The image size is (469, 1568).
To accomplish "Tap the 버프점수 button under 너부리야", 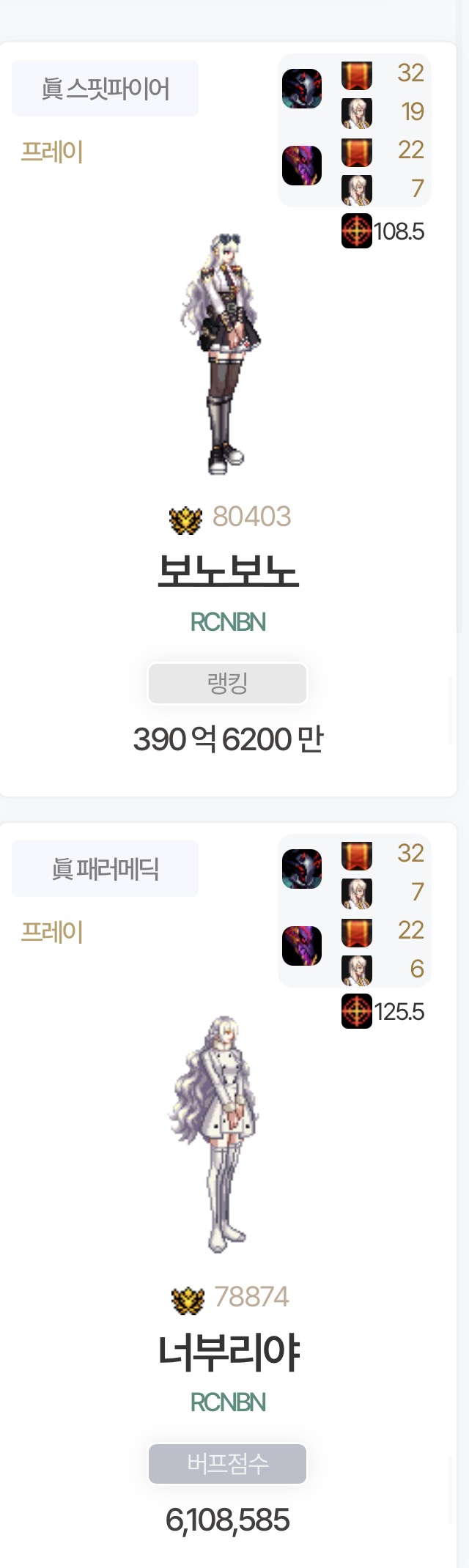I will tap(228, 1464).
